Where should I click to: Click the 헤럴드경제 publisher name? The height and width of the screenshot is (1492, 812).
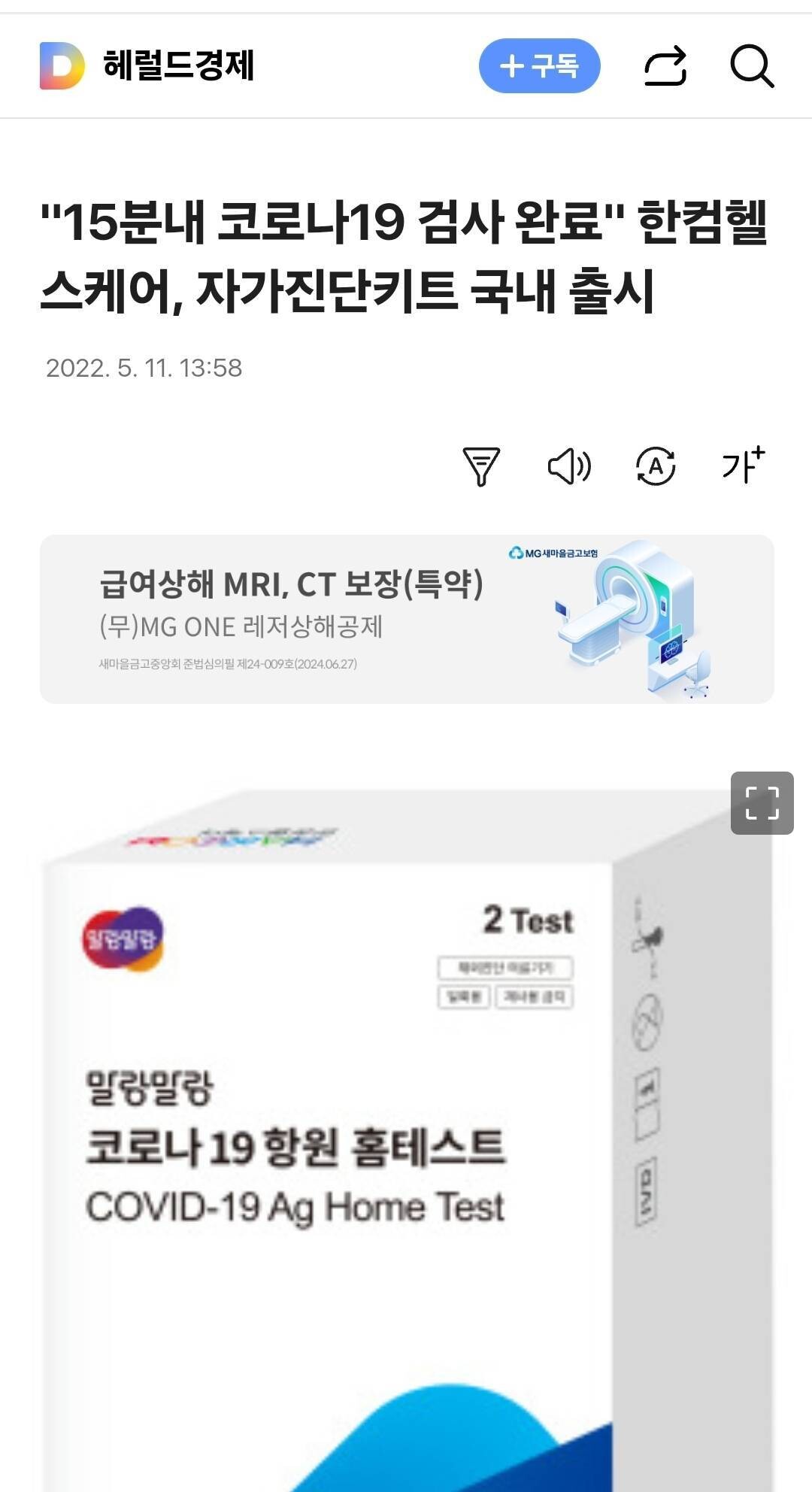coord(178,66)
